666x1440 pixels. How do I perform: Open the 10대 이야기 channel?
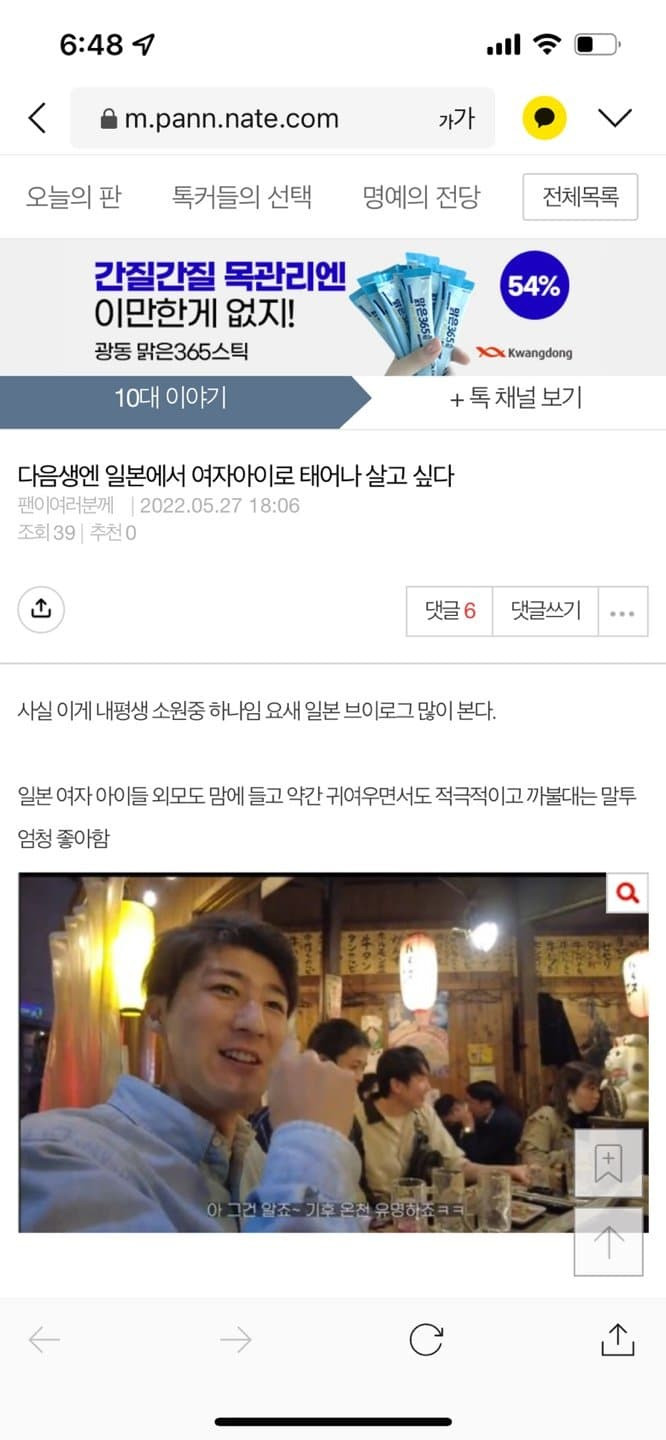click(171, 398)
